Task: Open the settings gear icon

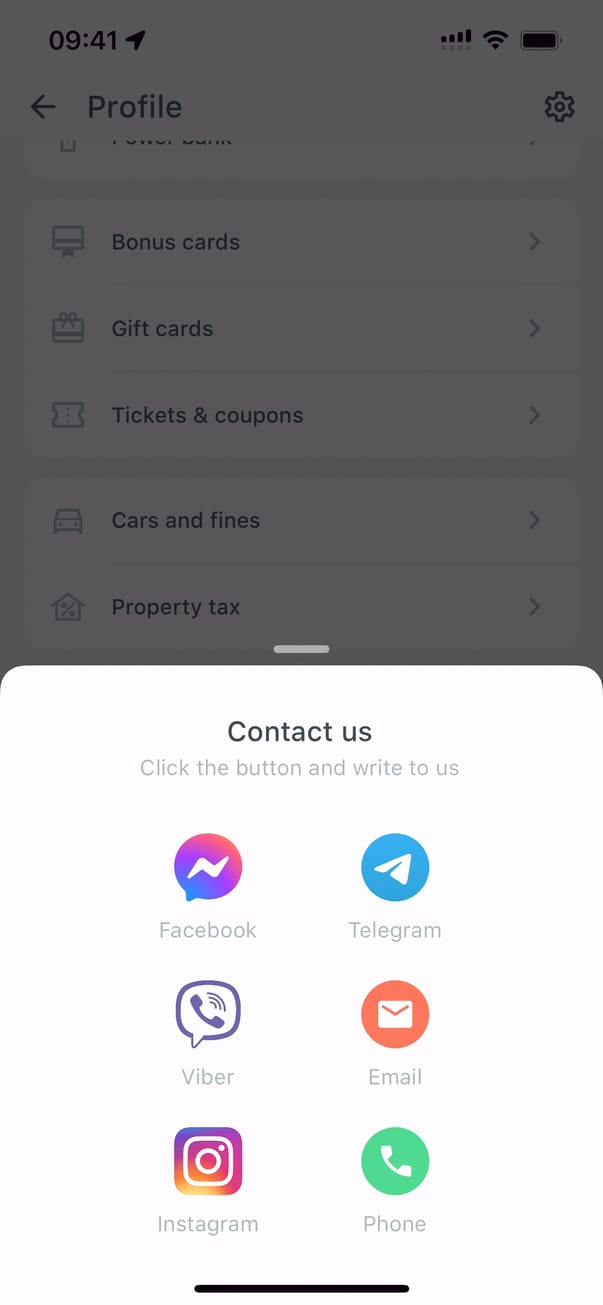Action: pyautogui.click(x=559, y=107)
